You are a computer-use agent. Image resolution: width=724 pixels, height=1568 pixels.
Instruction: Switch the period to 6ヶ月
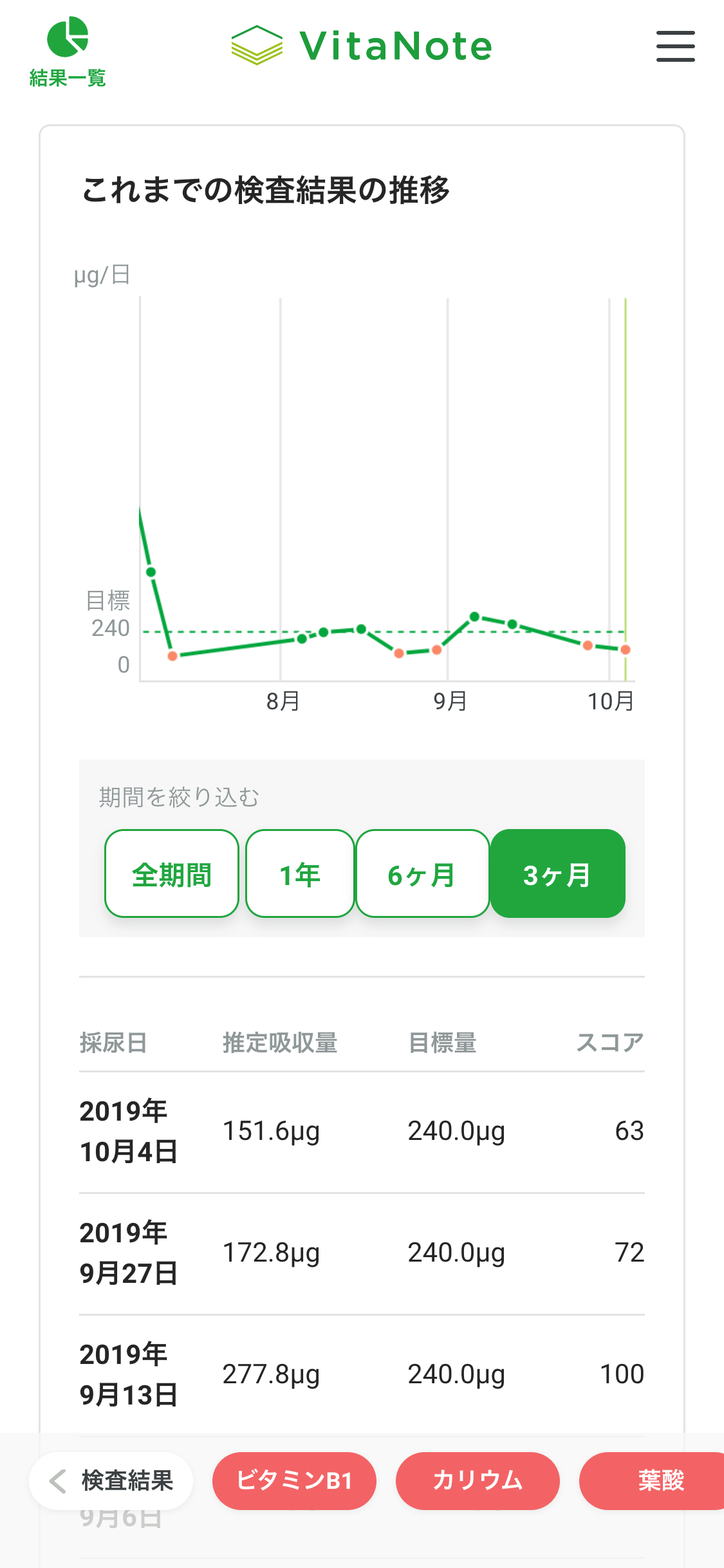[x=422, y=873]
